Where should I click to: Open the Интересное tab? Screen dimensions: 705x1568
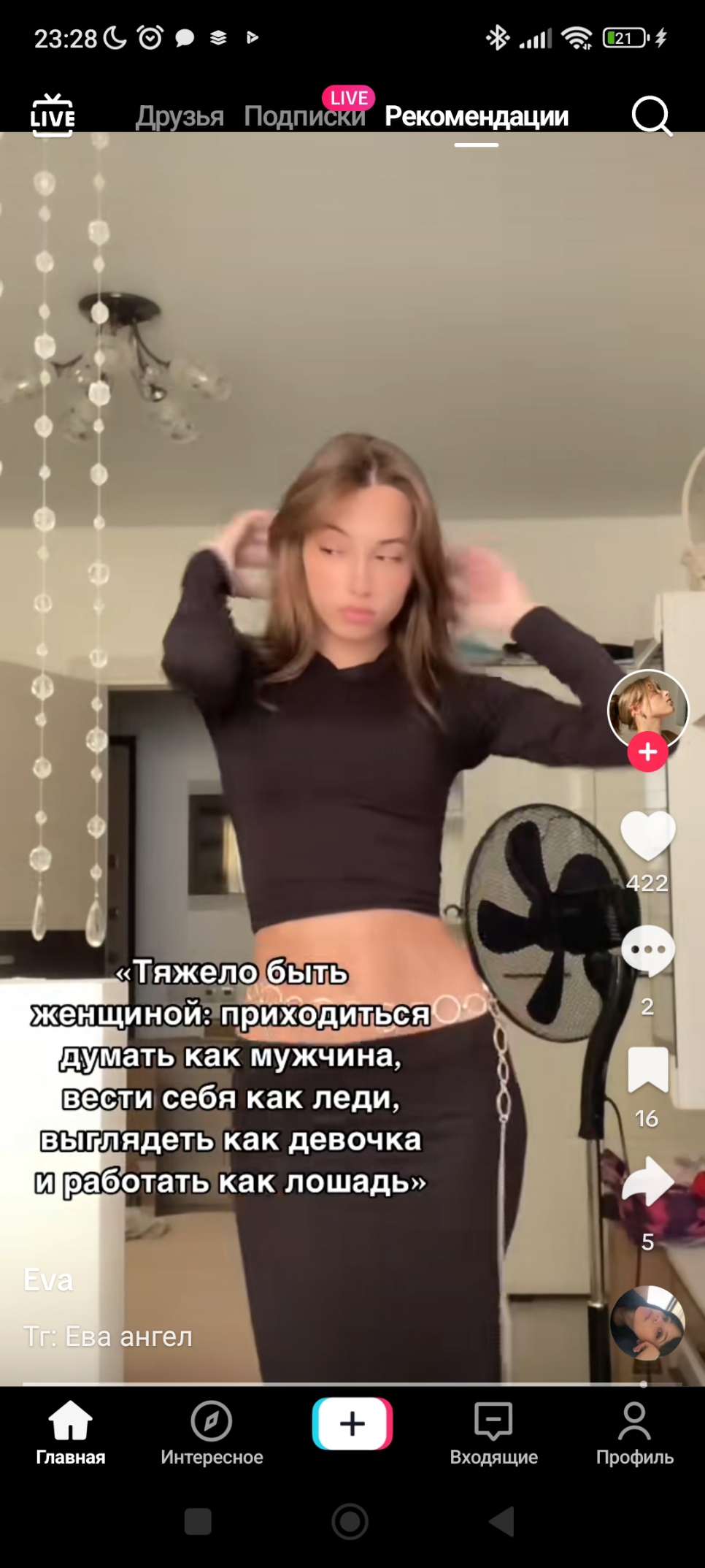(x=212, y=1432)
